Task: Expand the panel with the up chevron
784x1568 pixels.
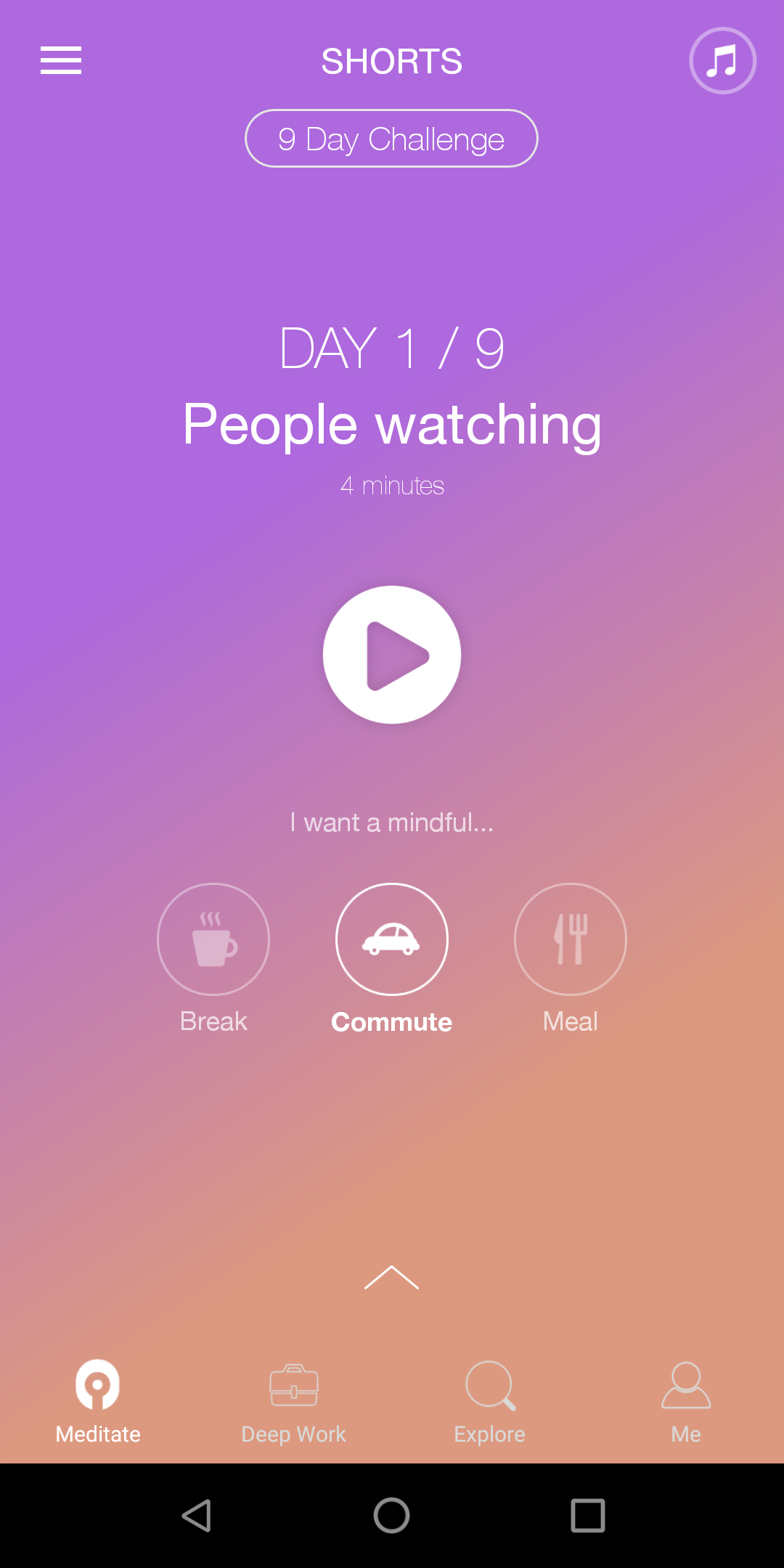Action: click(392, 1278)
